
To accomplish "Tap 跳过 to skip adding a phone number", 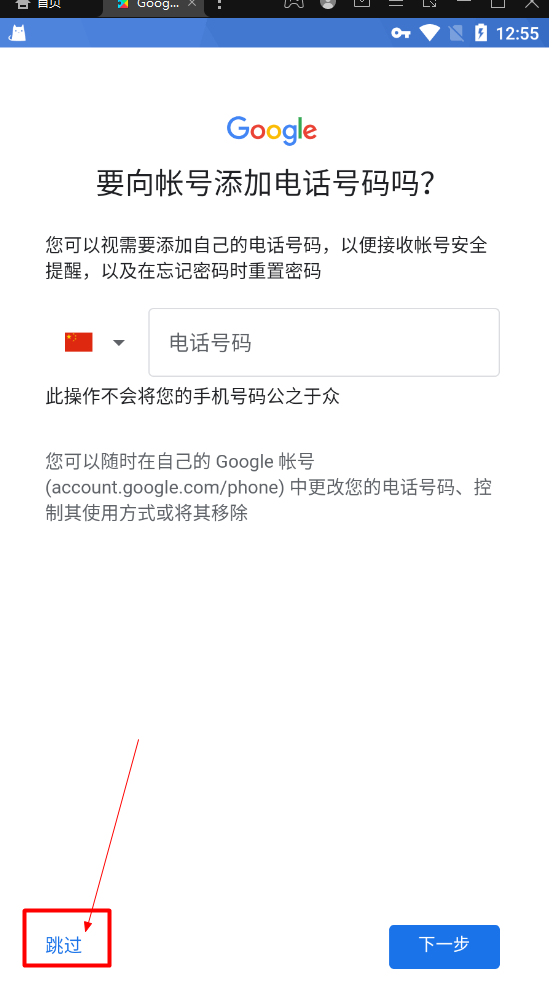I will coord(64,945).
